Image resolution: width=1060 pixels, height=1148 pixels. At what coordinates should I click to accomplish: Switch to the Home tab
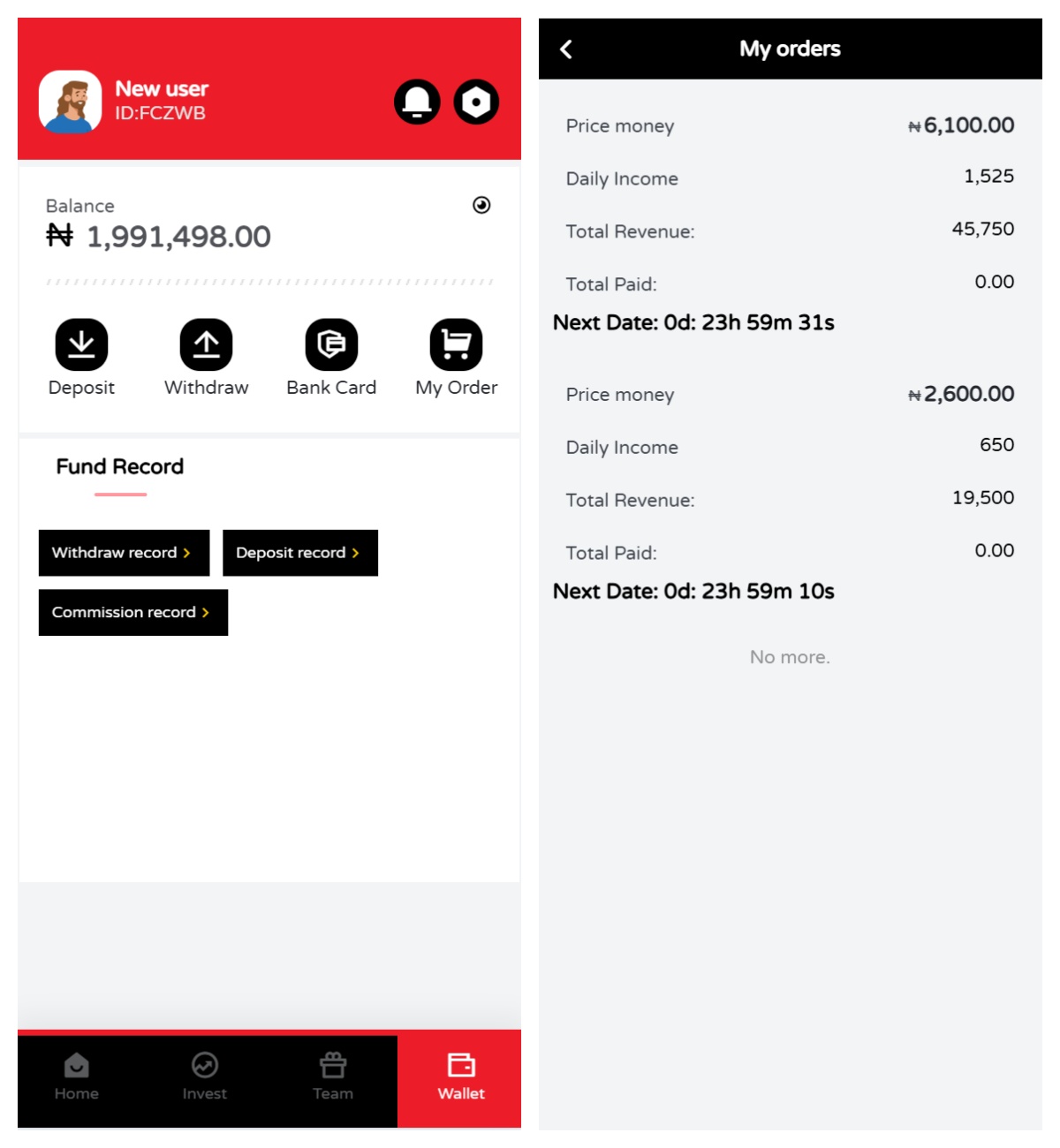(77, 1077)
